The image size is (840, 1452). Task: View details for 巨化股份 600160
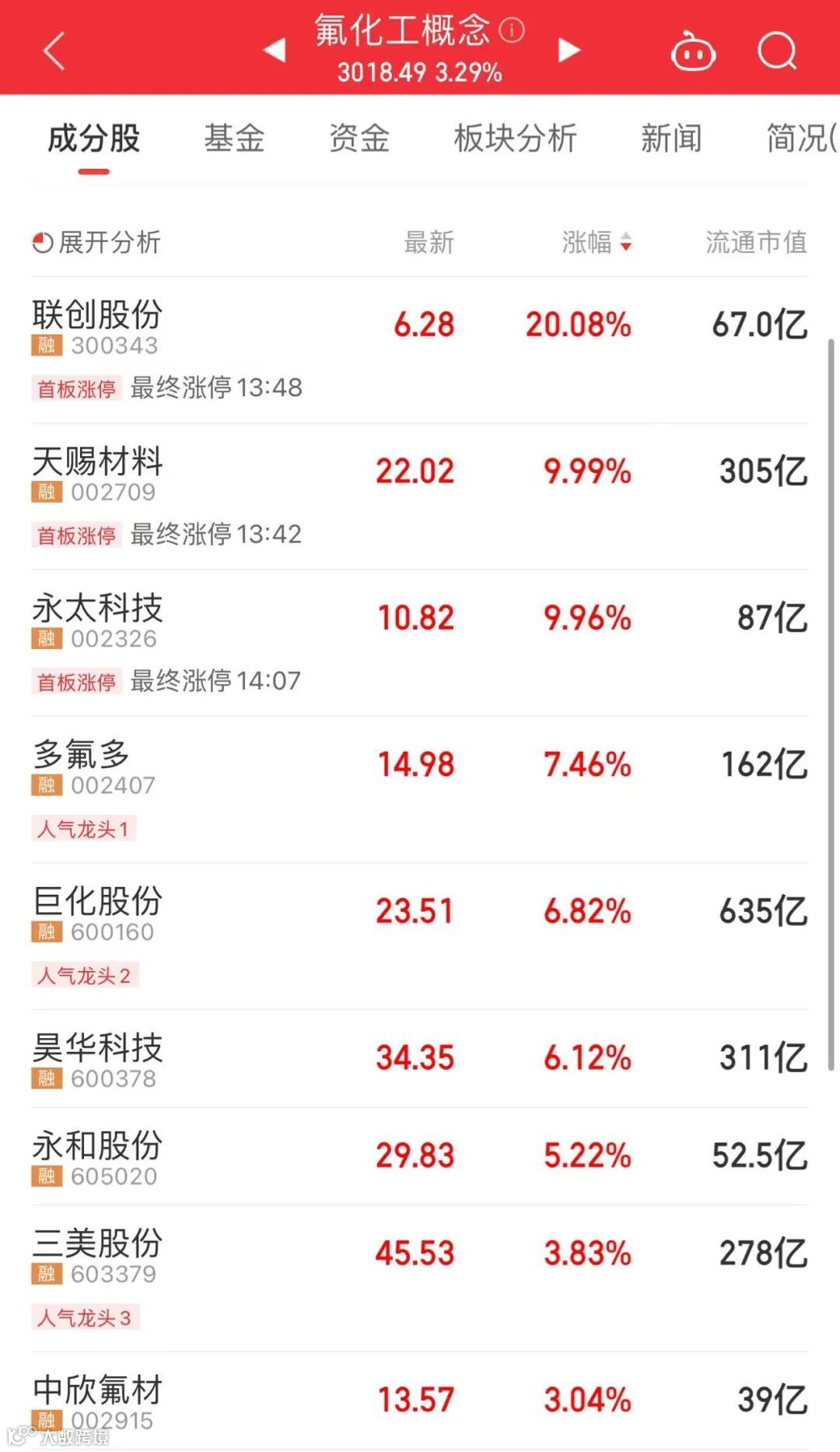click(x=97, y=911)
